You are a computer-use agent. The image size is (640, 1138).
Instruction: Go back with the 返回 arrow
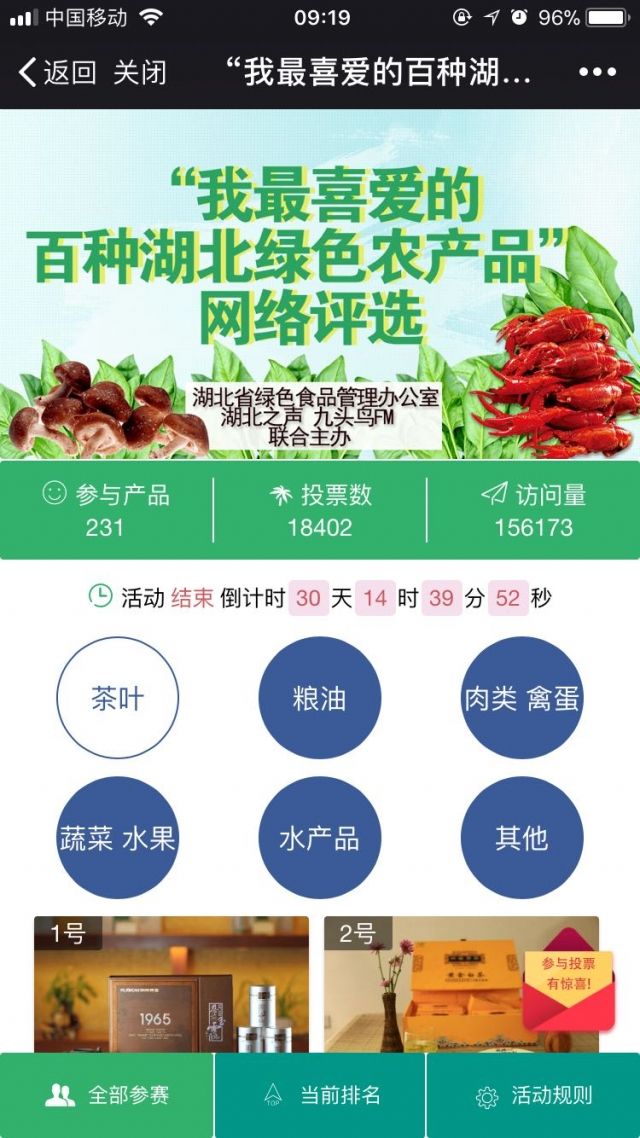pos(57,72)
